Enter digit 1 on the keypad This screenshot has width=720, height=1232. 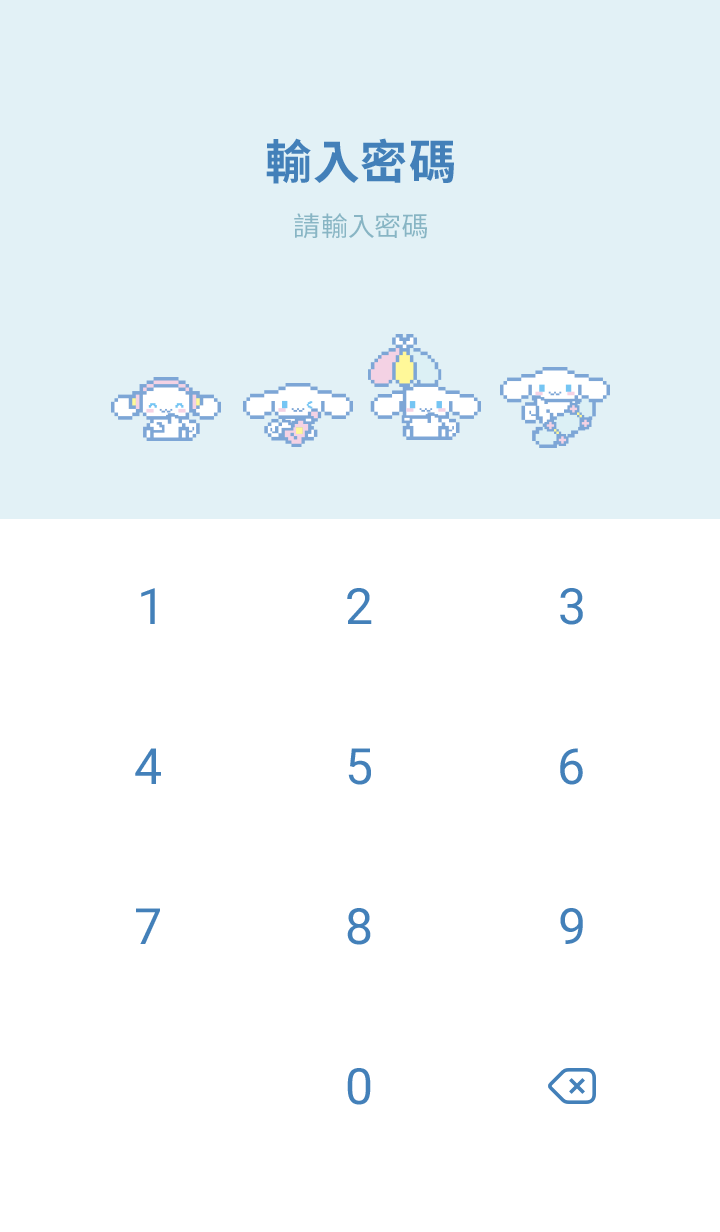(x=149, y=607)
